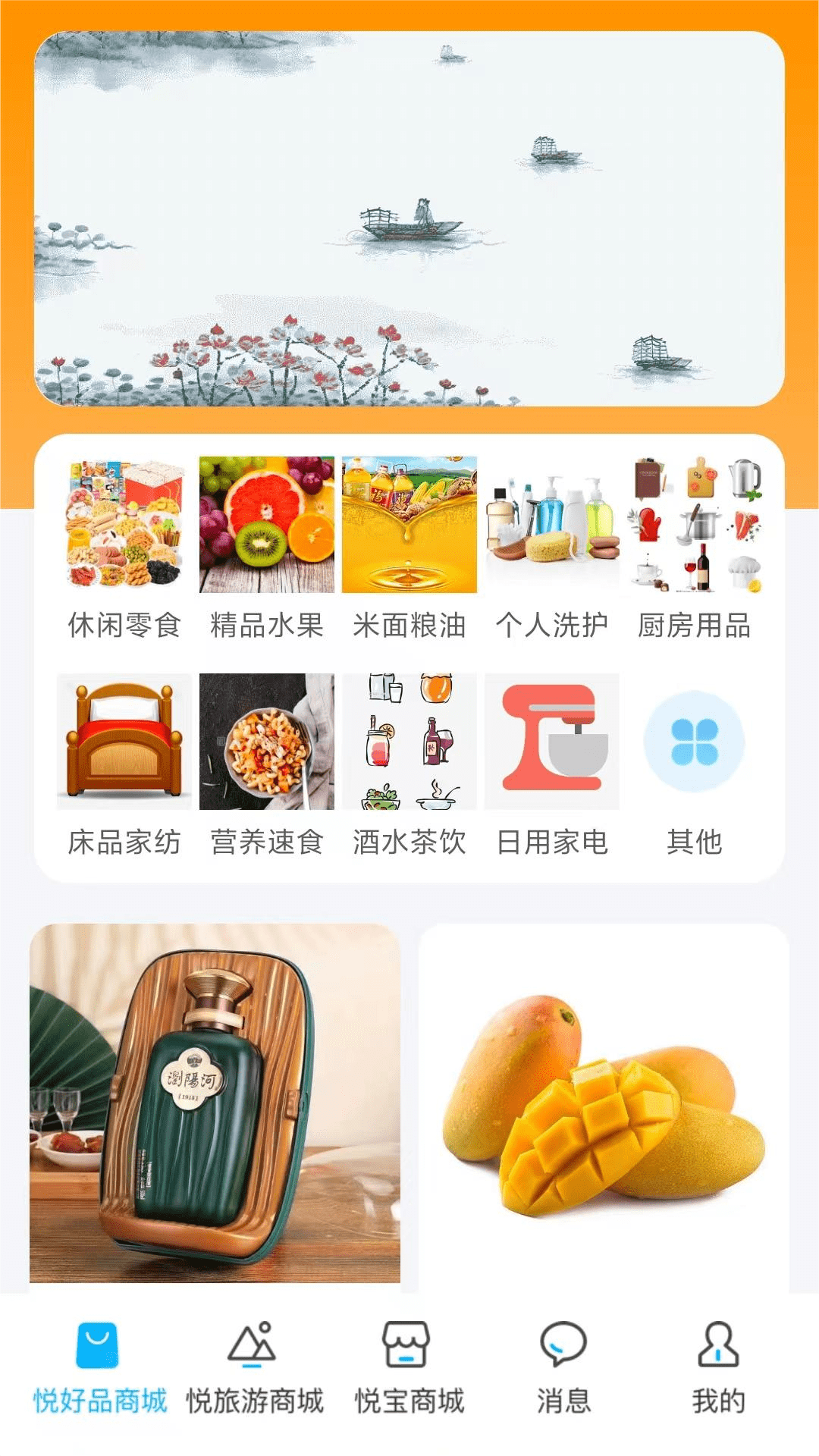The height and width of the screenshot is (1456, 819).
Task: Open the green liquor bottle product card
Action: tap(215, 1103)
